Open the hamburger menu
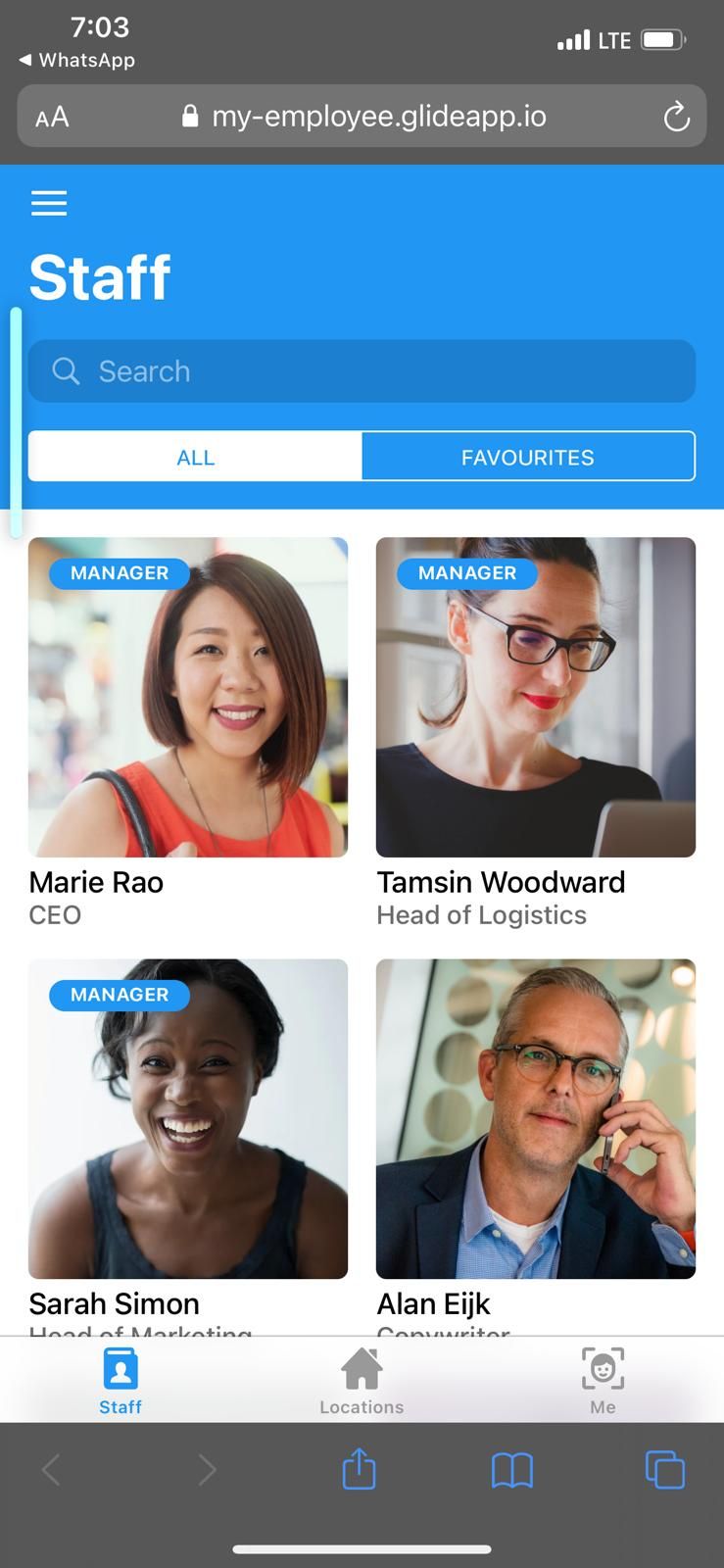The height and width of the screenshot is (1568, 724). coord(49,203)
